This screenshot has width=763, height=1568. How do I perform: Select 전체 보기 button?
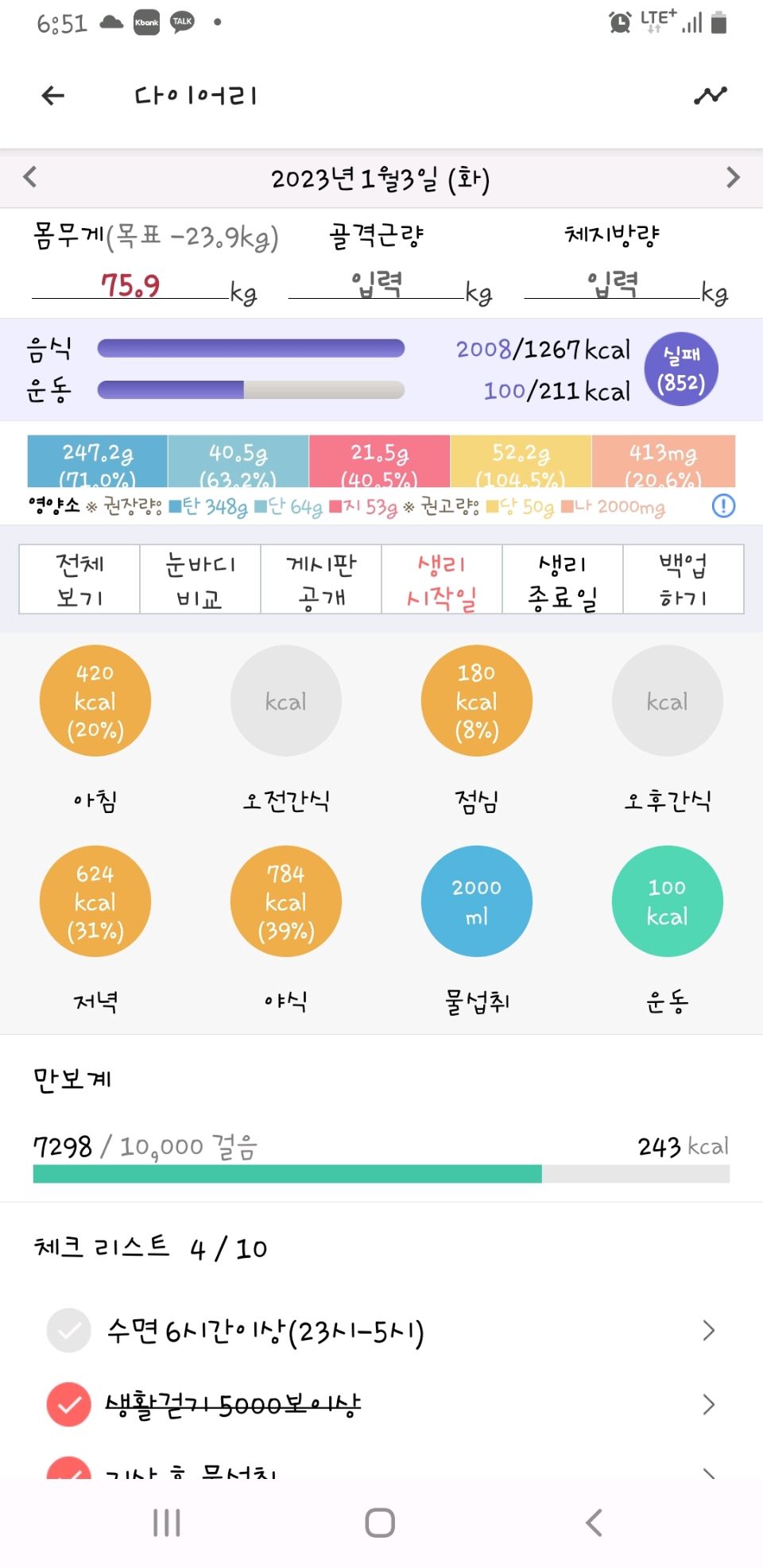[79, 579]
